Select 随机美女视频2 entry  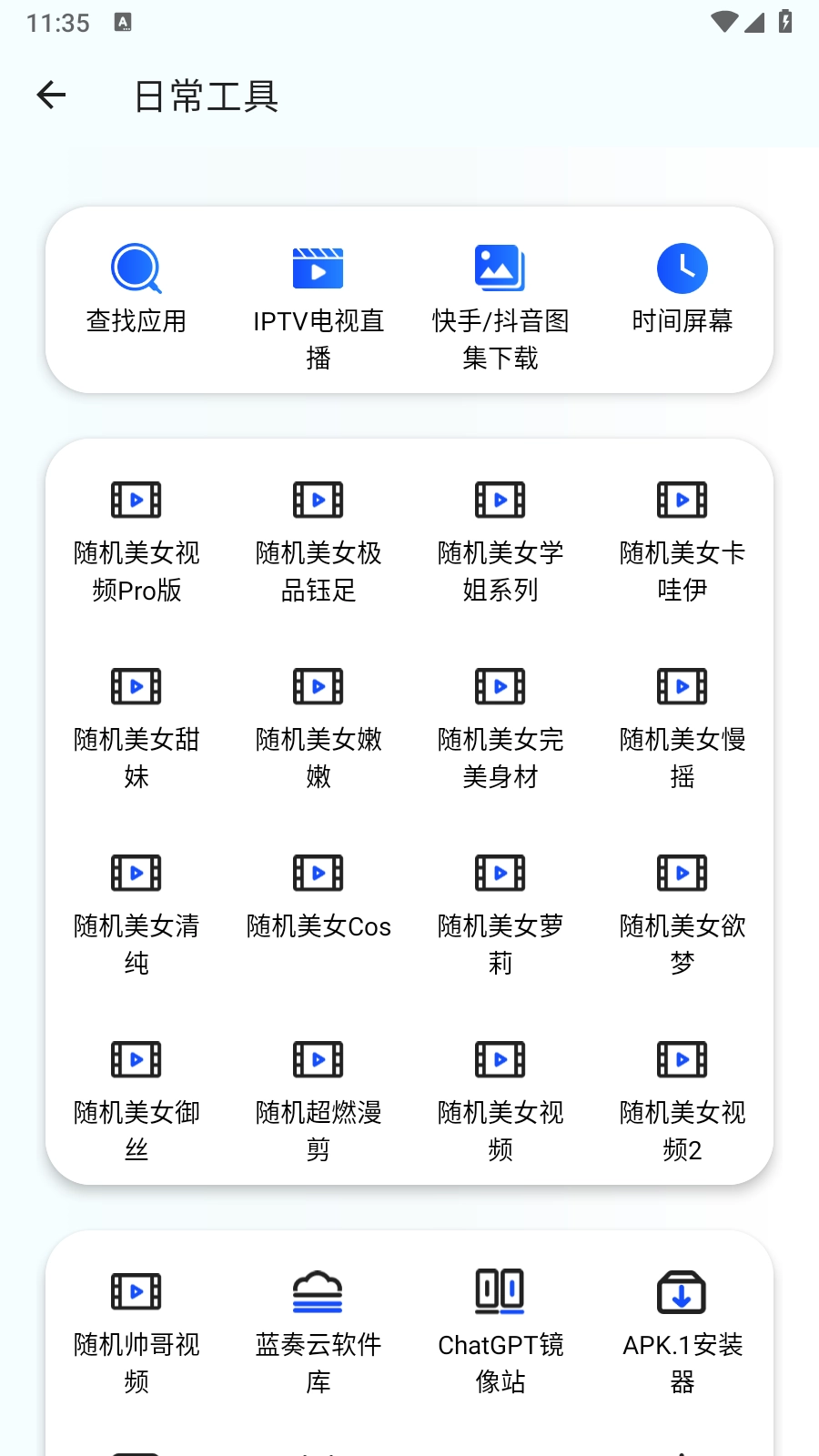tap(682, 1097)
